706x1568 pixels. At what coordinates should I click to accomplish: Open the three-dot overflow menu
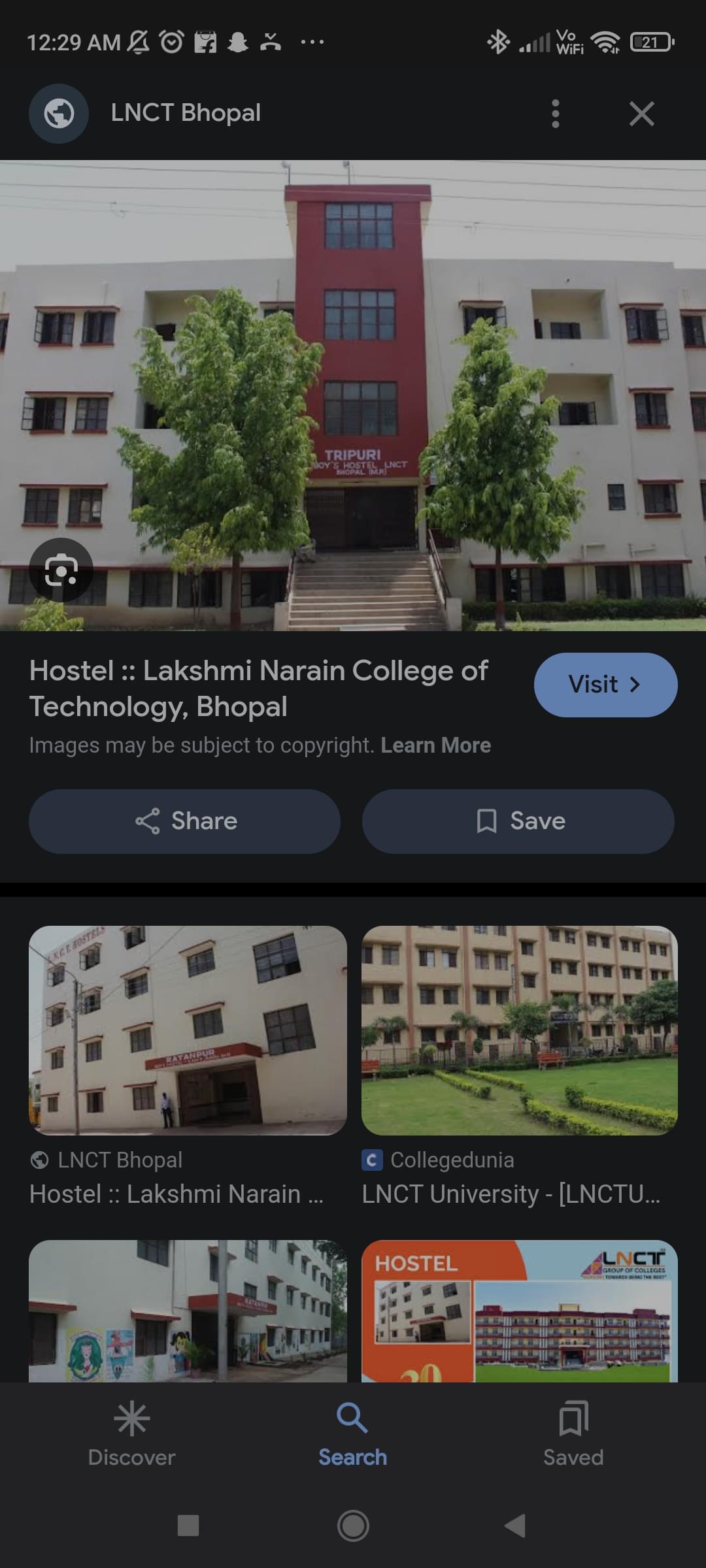click(x=555, y=114)
